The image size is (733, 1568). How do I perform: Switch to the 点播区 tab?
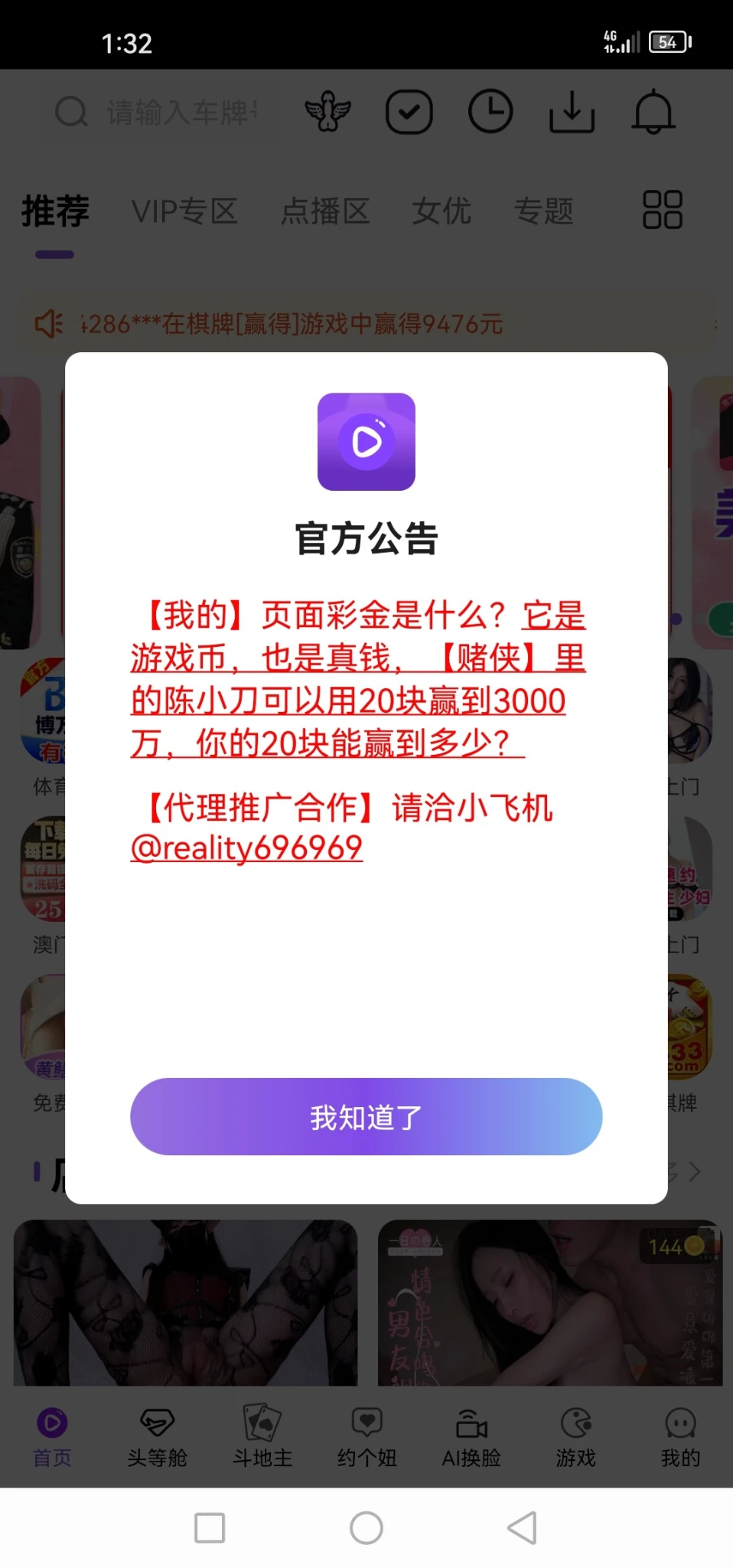325,211
